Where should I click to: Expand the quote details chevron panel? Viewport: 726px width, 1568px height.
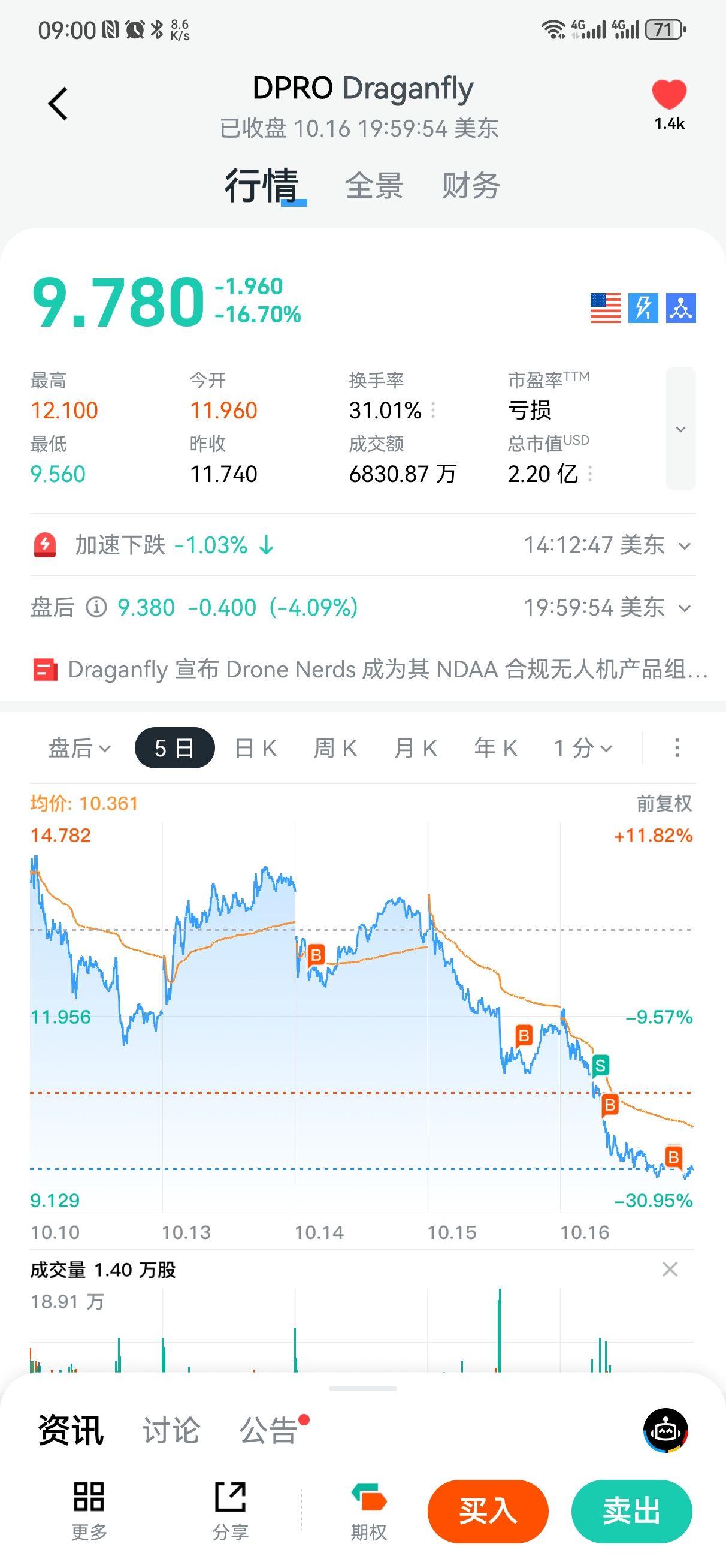(680, 429)
